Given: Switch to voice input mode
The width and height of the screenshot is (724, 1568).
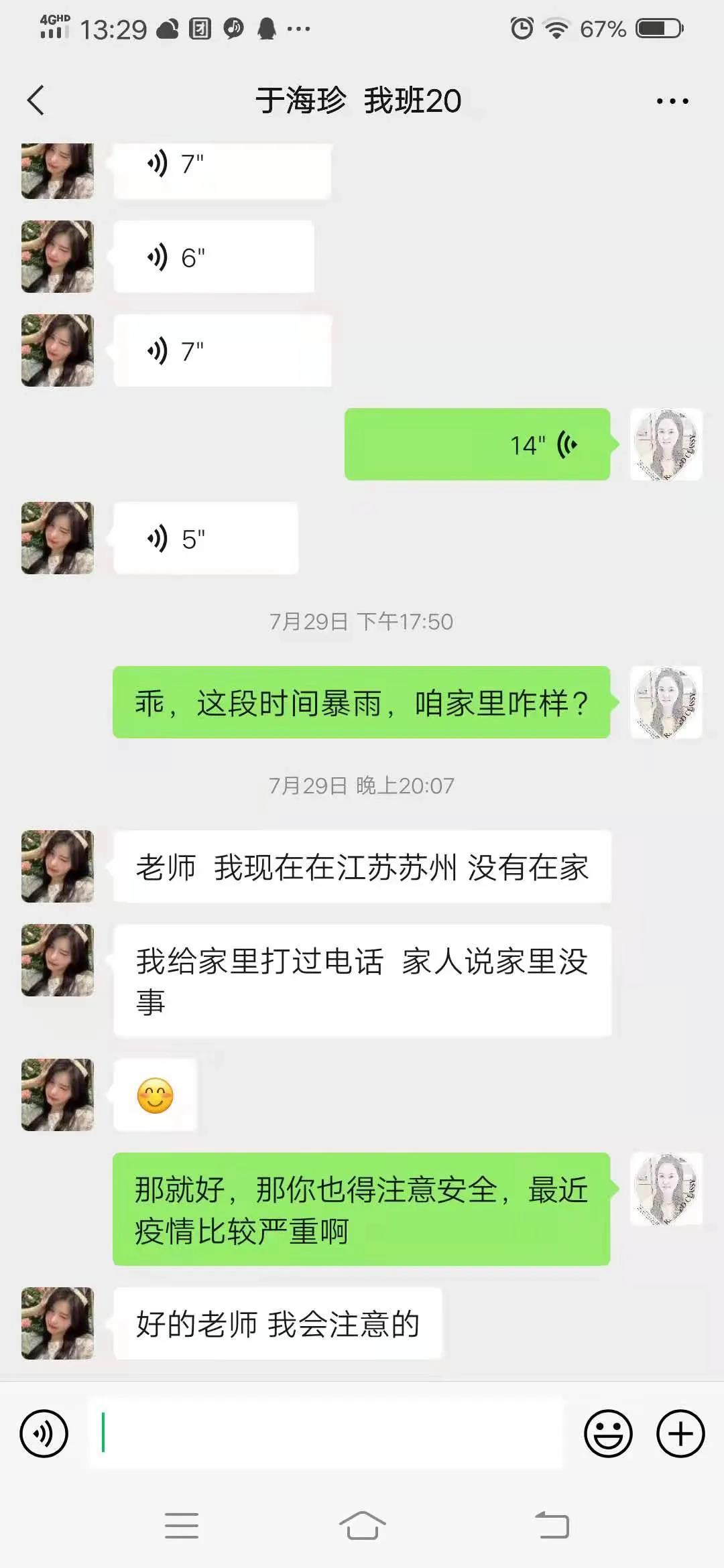Looking at the screenshot, I should (x=44, y=1433).
